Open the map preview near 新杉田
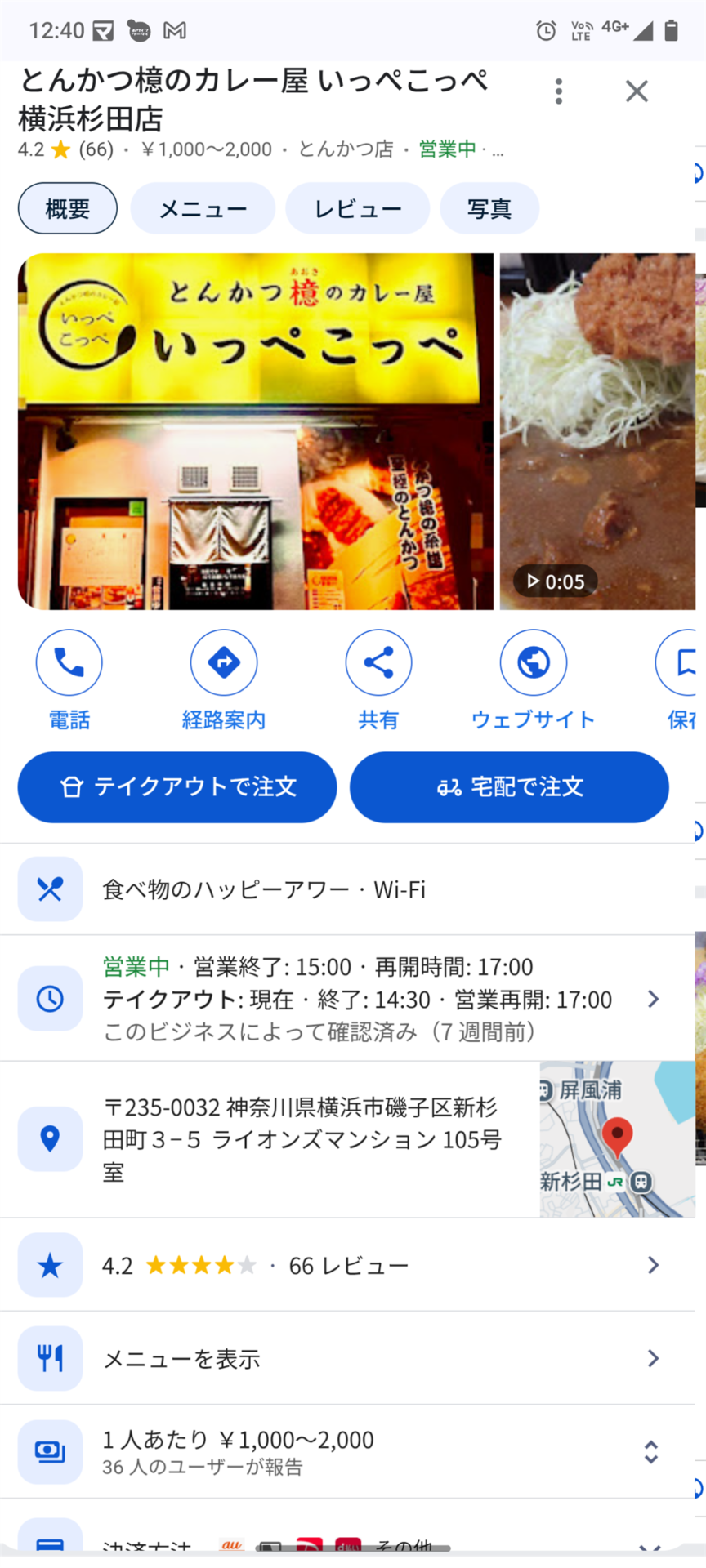Viewport: 706px width, 1568px height. pos(617,1139)
